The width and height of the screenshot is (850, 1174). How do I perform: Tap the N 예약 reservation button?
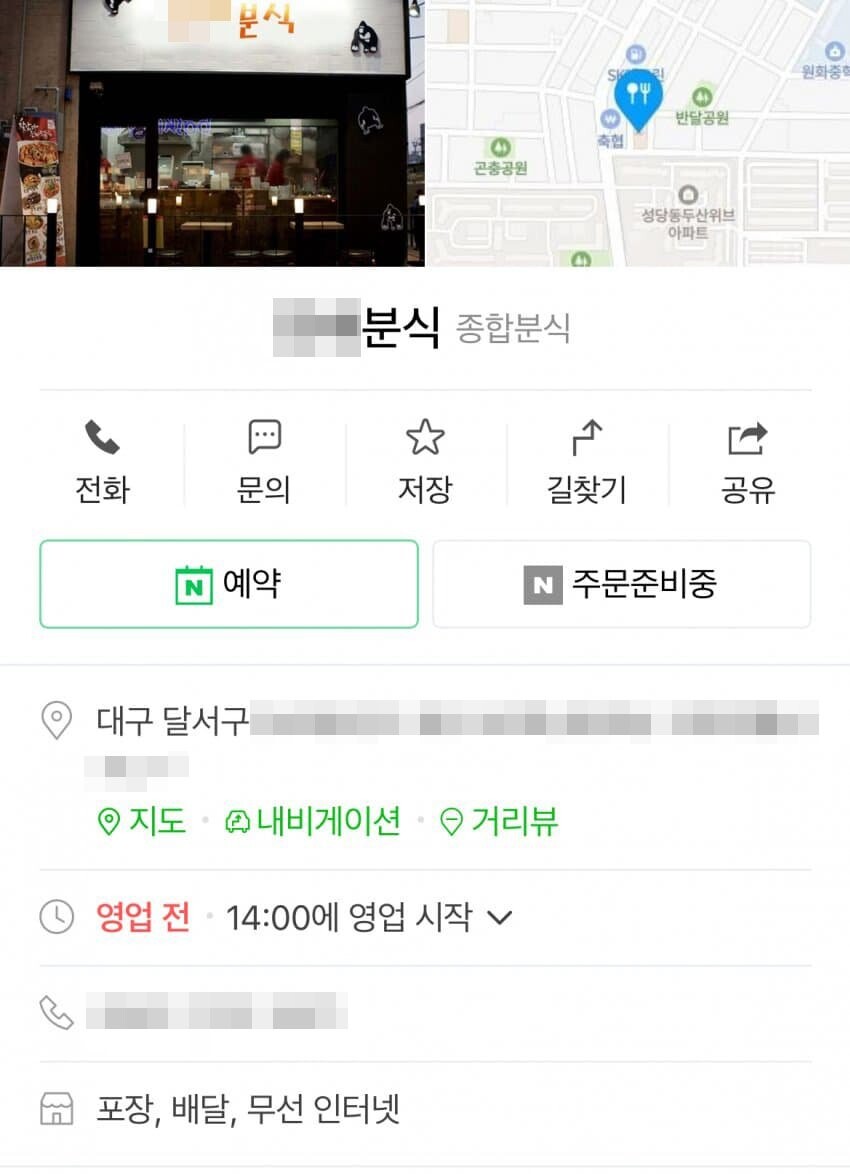coord(227,584)
